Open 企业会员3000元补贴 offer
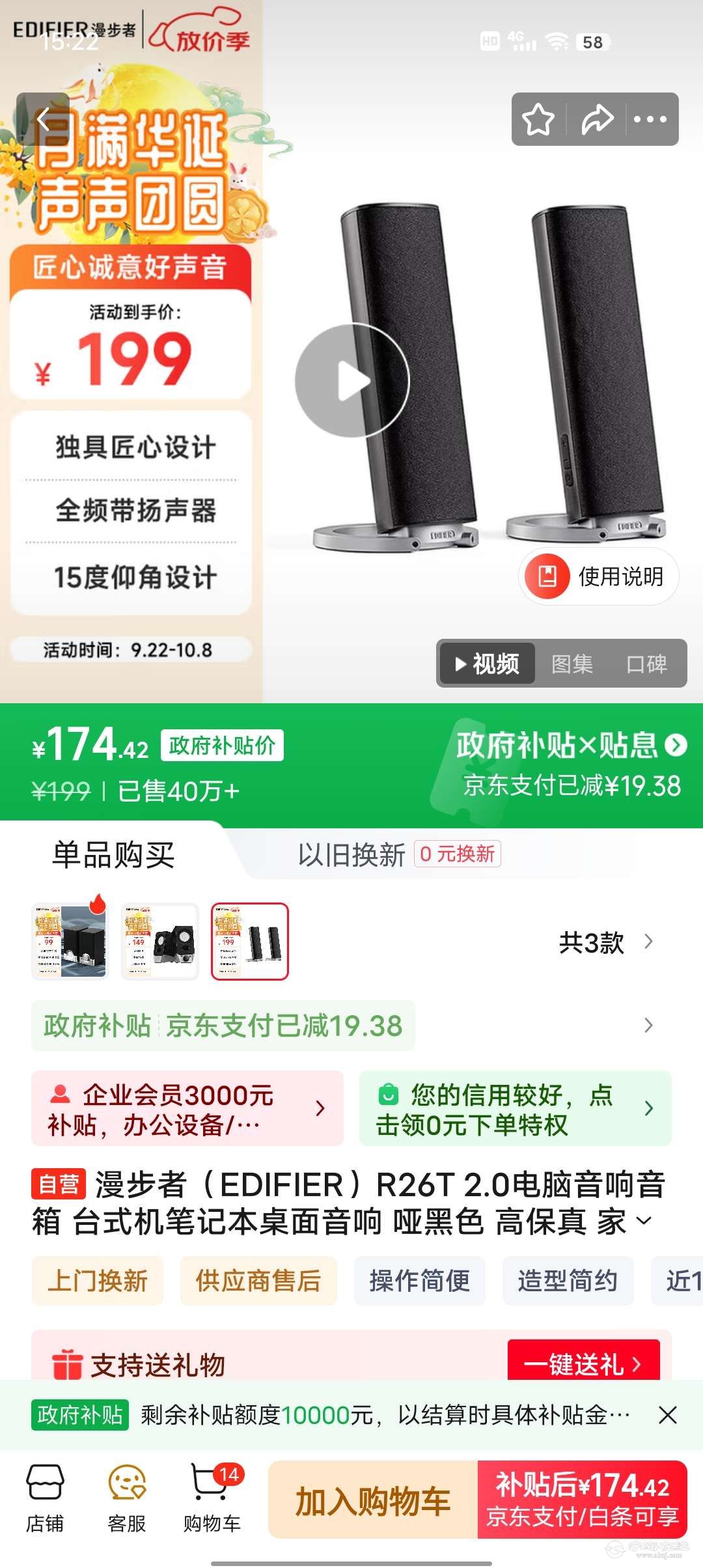Viewport: 703px width, 1568px height. coord(187,1108)
